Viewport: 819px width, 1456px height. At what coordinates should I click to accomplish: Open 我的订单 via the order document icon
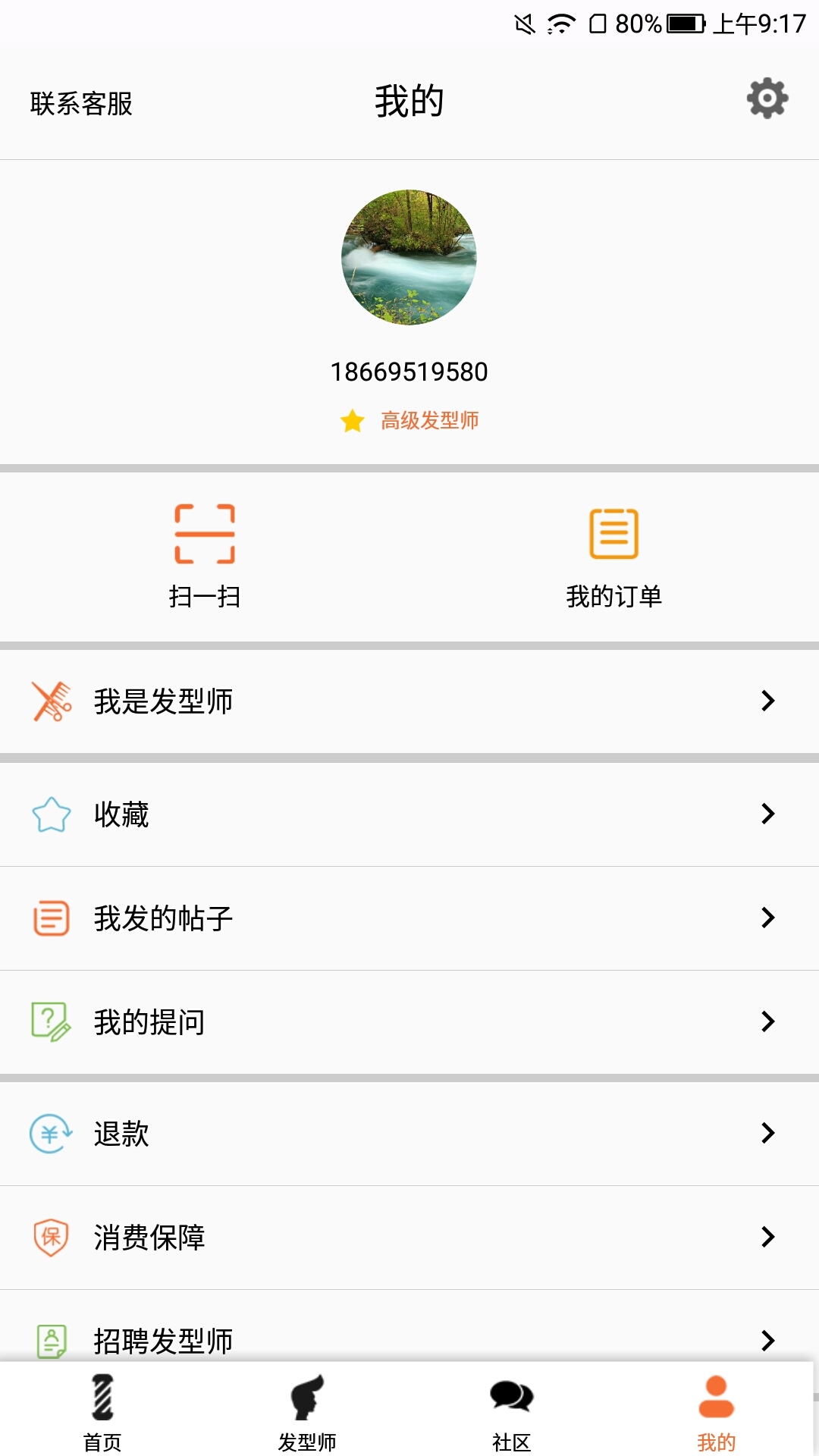click(x=614, y=535)
